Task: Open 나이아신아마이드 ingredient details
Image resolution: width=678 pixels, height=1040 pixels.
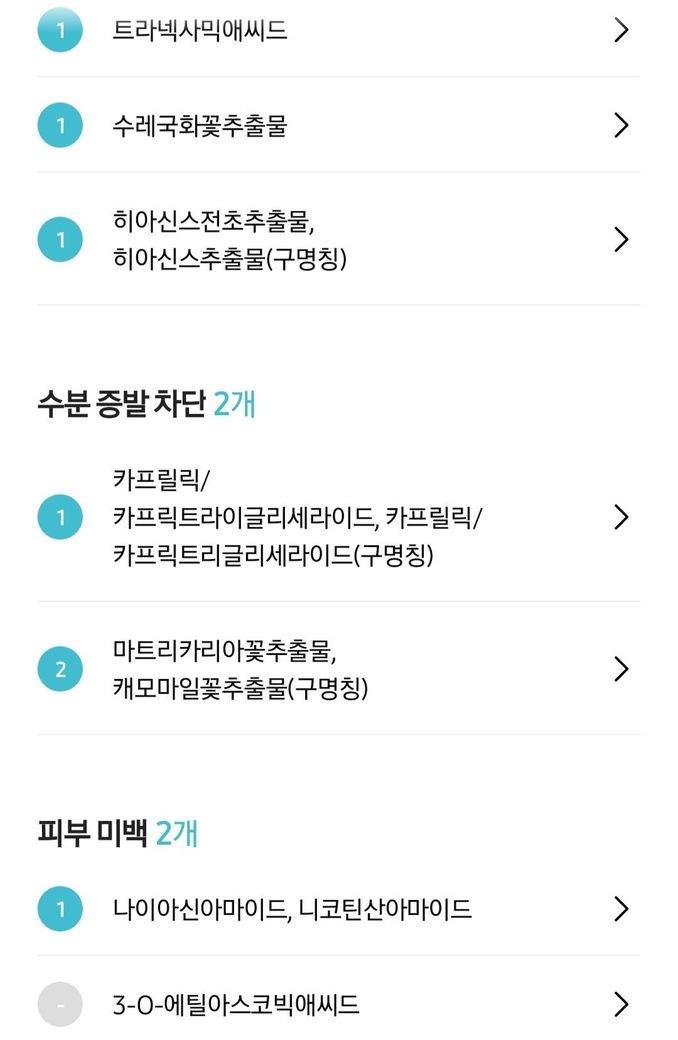Action: pyautogui.click(x=338, y=909)
